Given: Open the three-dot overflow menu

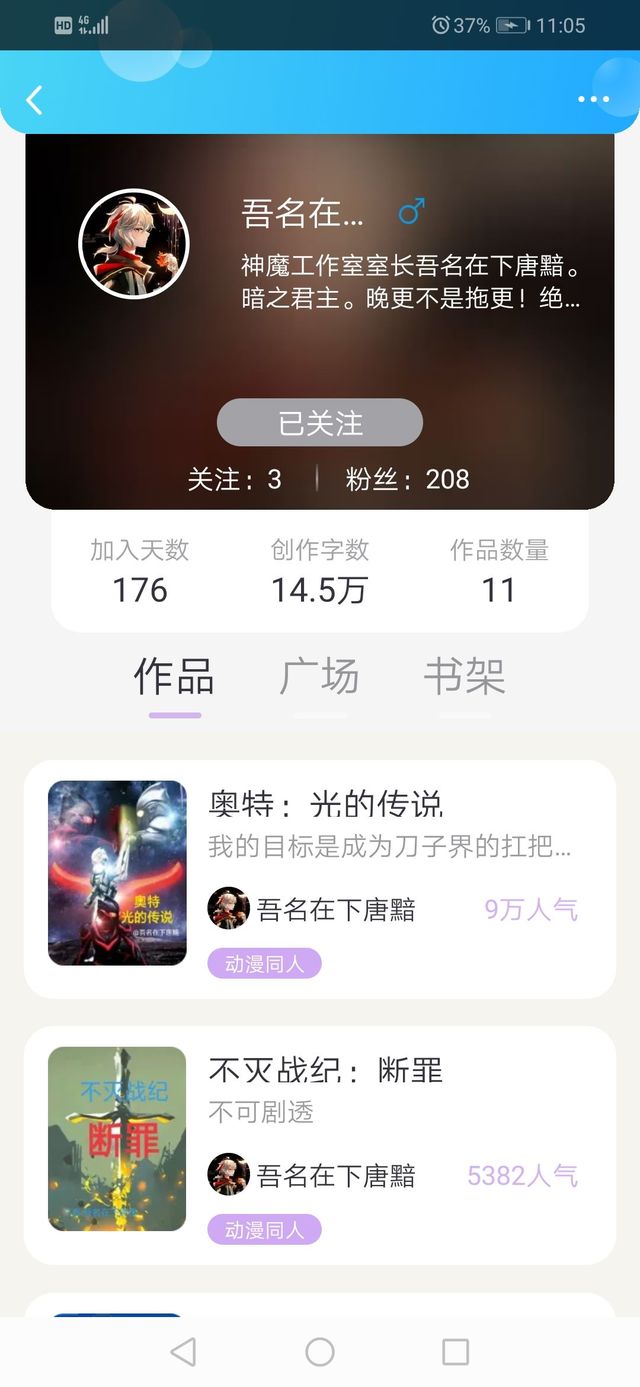Looking at the screenshot, I should [x=593, y=99].
